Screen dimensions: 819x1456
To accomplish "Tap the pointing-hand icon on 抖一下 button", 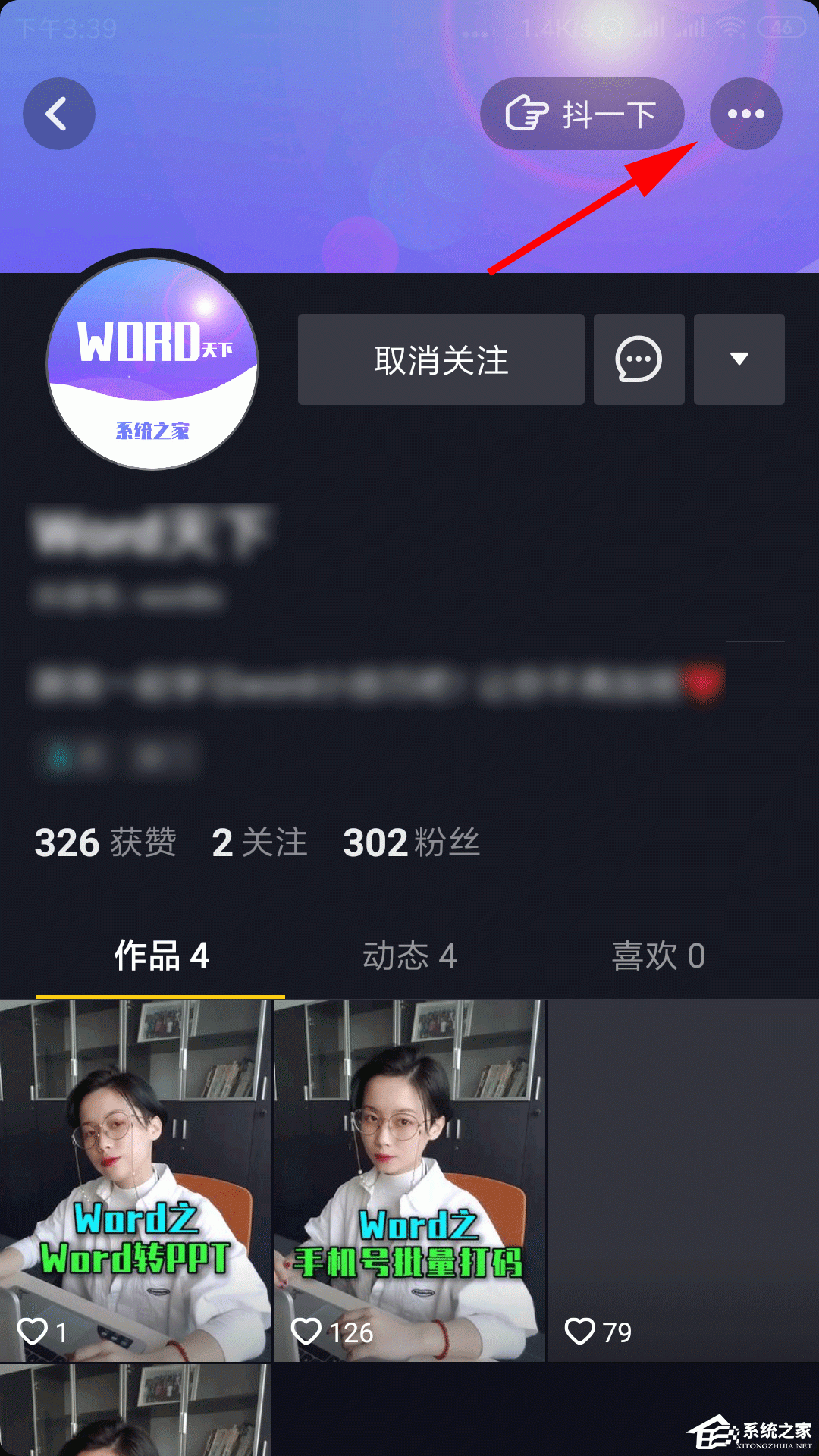I will (526, 113).
